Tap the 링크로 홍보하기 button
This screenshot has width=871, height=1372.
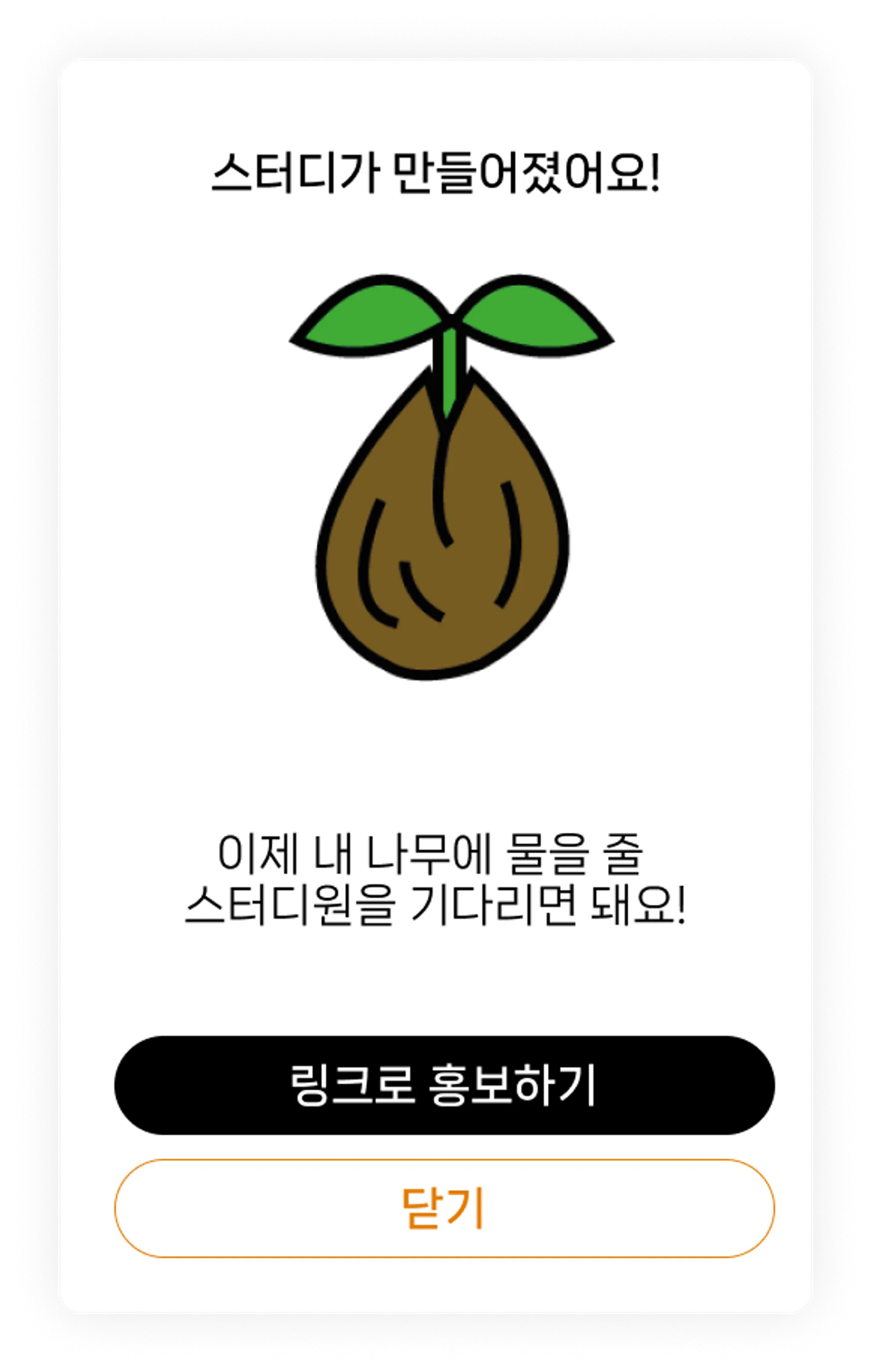coord(444,1086)
